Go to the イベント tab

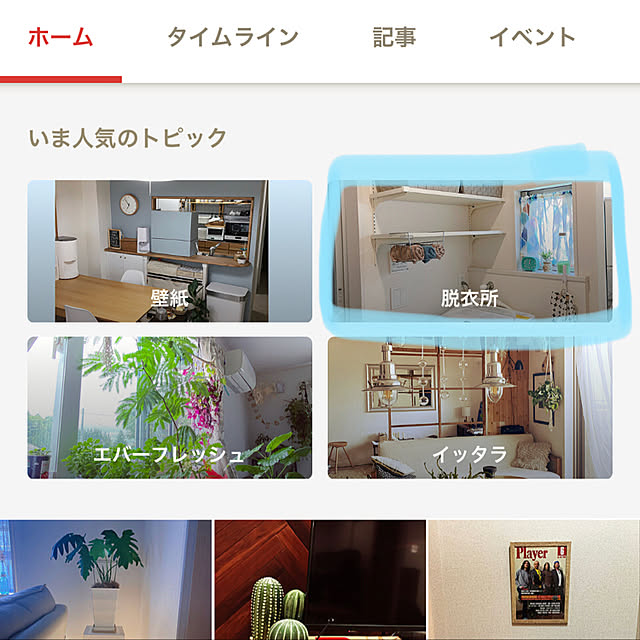click(531, 38)
